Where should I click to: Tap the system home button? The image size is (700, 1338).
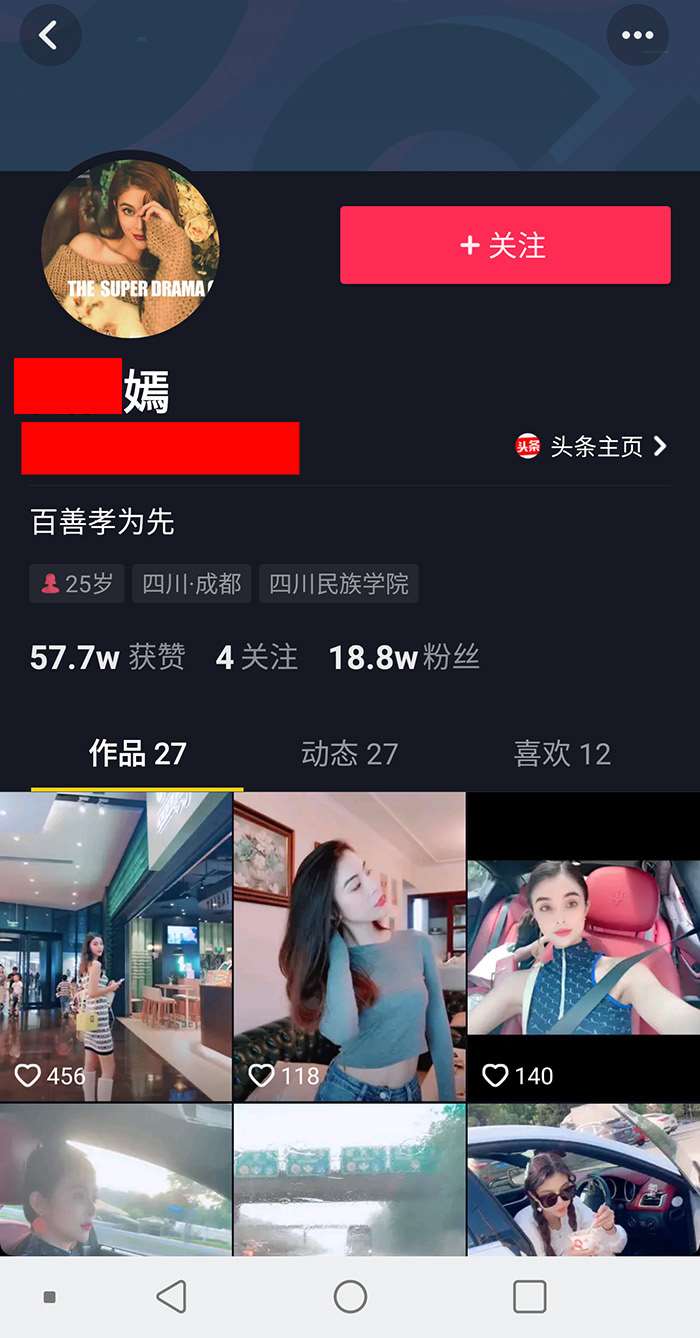pos(350,1297)
